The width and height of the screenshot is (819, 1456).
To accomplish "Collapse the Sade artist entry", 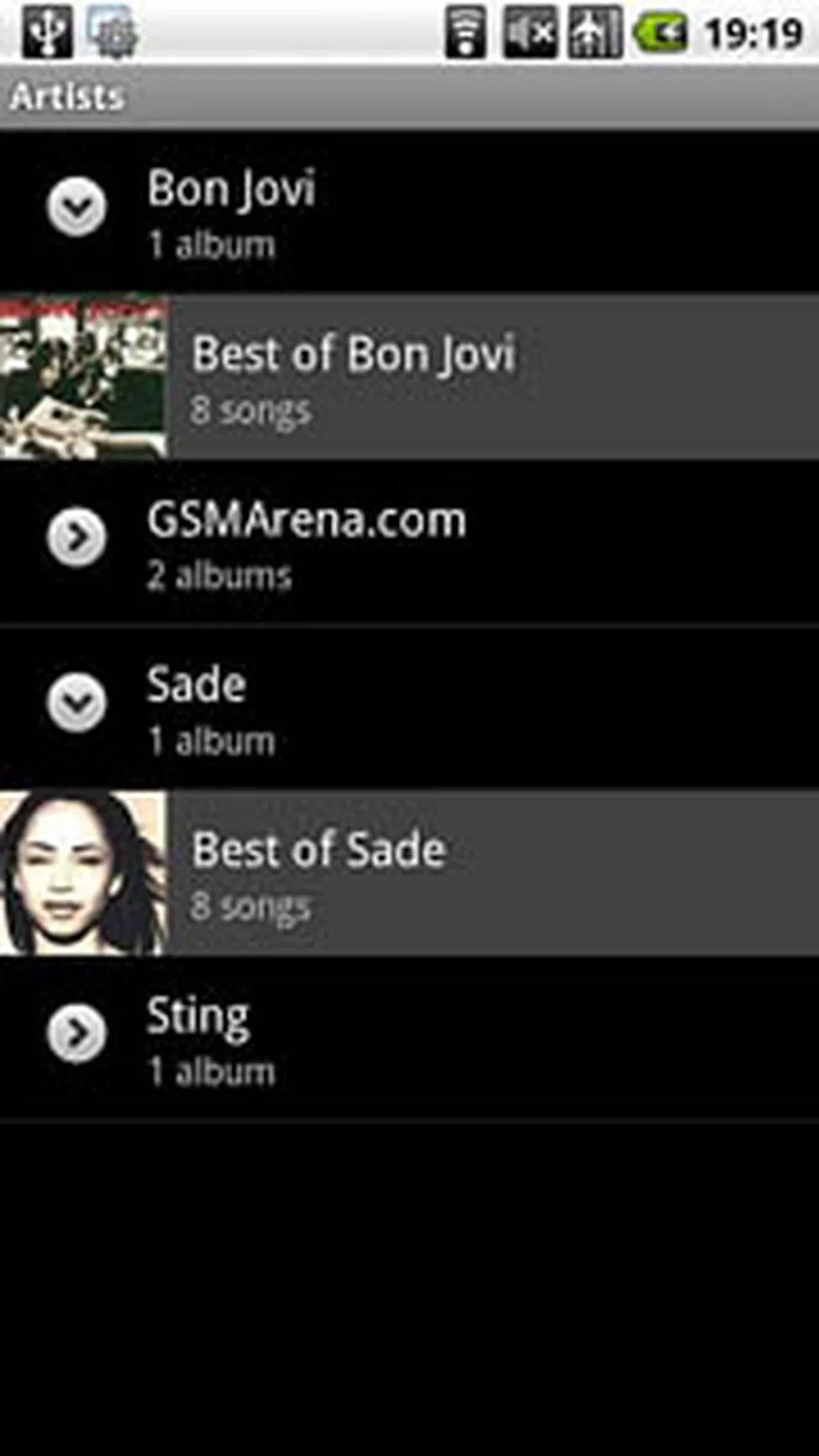I will (x=77, y=703).
